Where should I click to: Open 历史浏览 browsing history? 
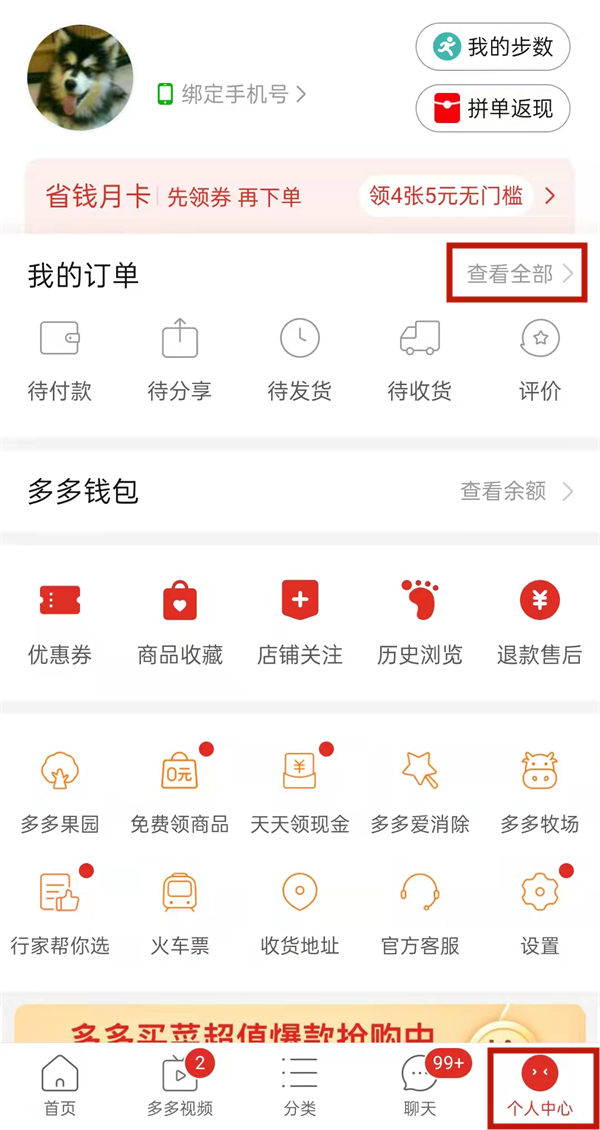coord(420,622)
